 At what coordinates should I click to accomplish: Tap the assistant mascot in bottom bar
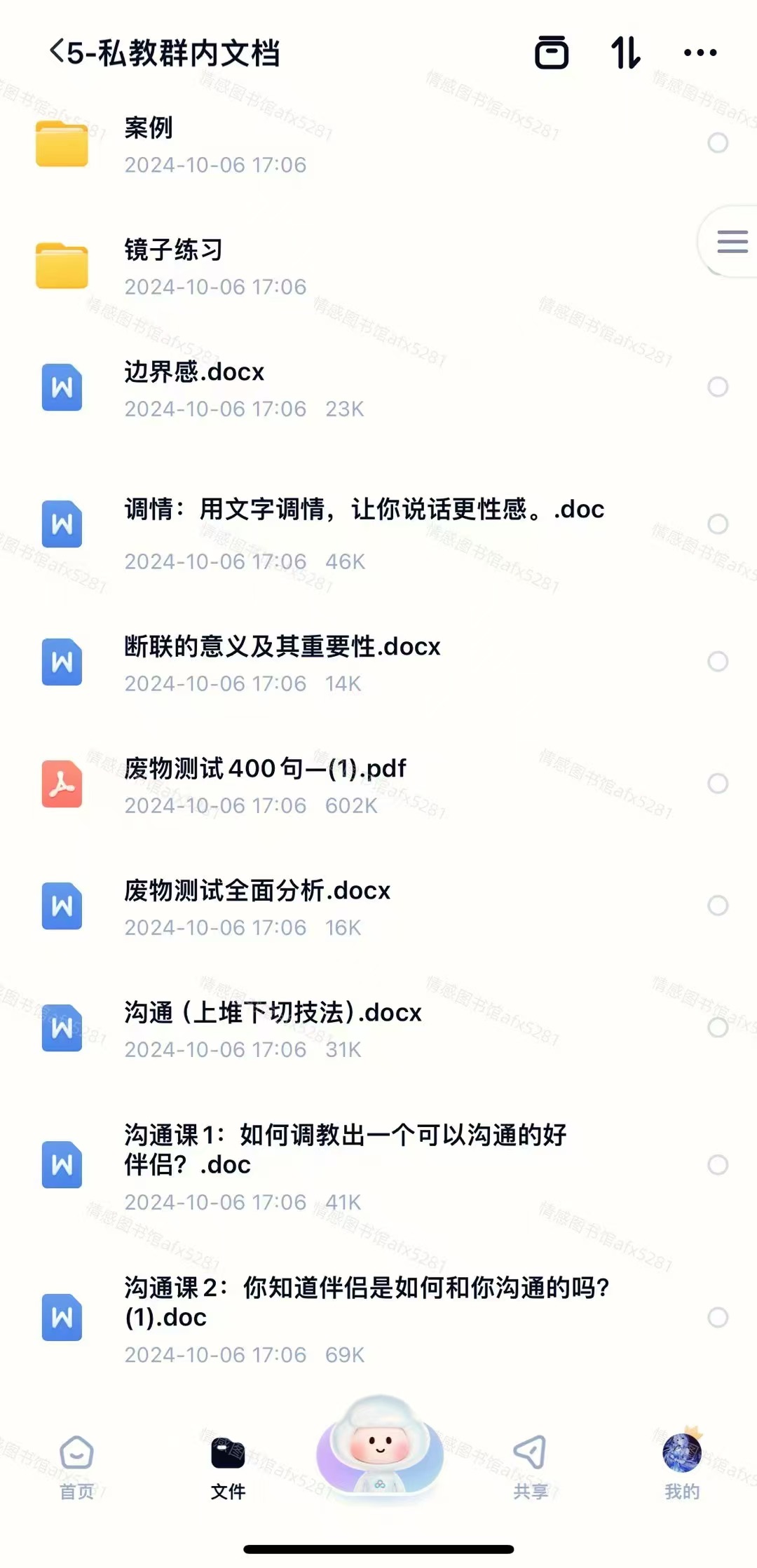tap(379, 1448)
